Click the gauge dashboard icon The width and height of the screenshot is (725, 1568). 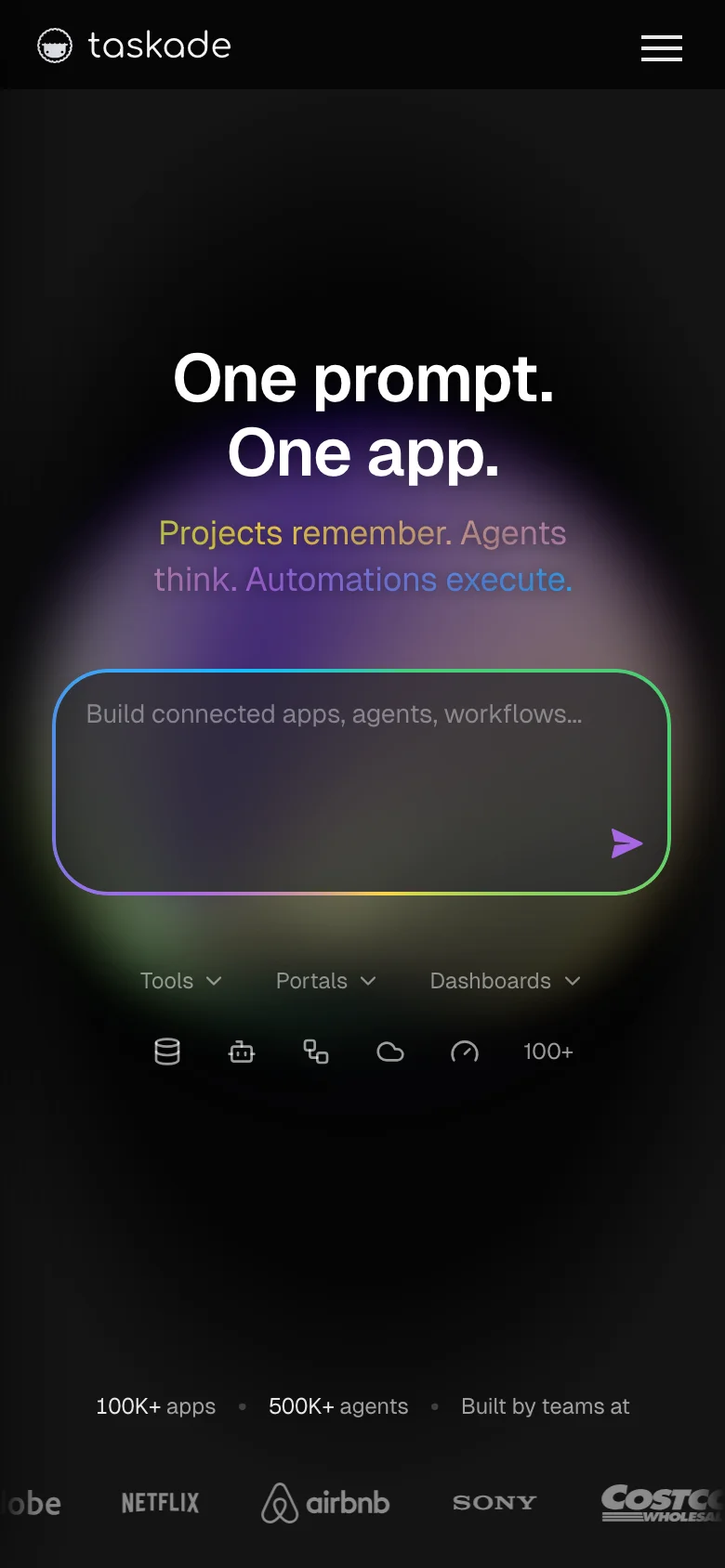[x=465, y=1052]
